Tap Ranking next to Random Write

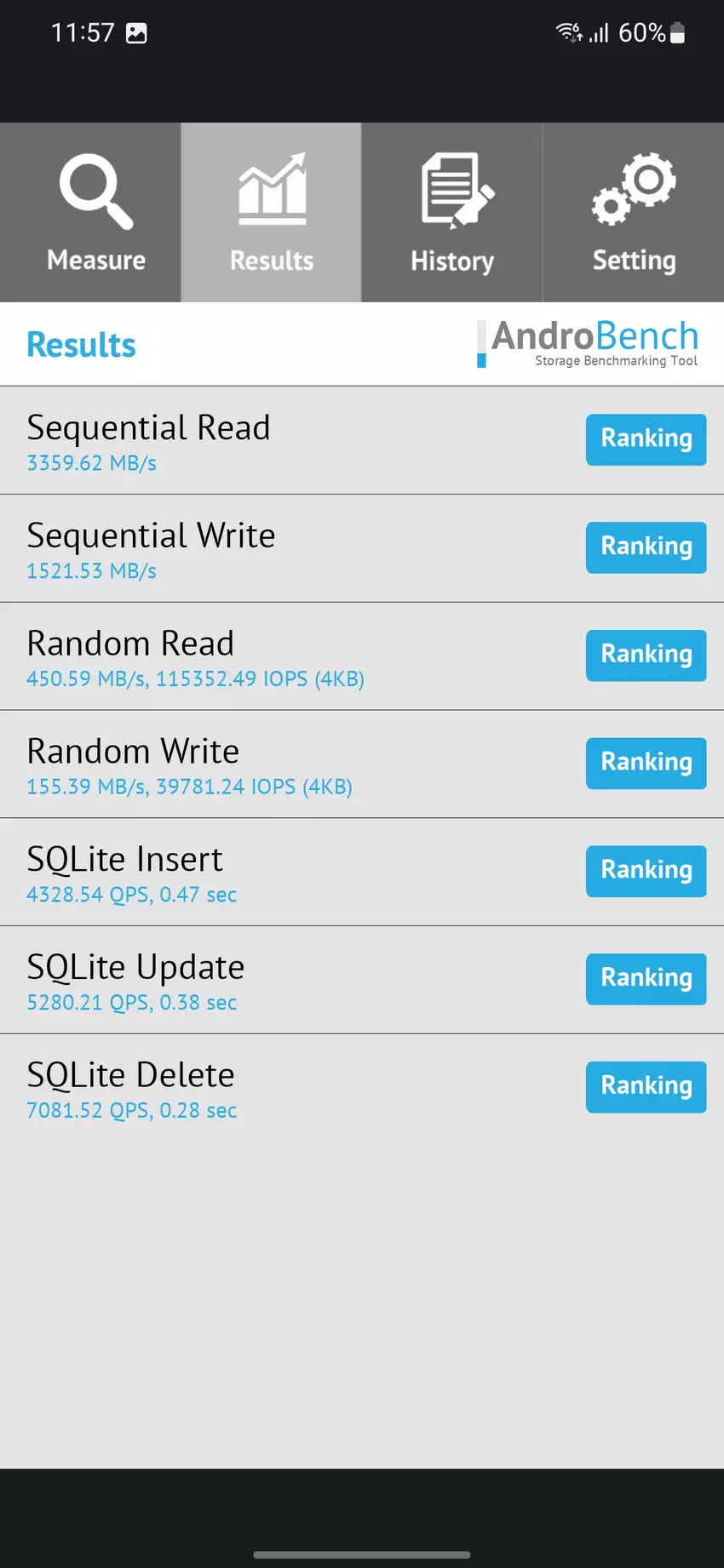646,764
